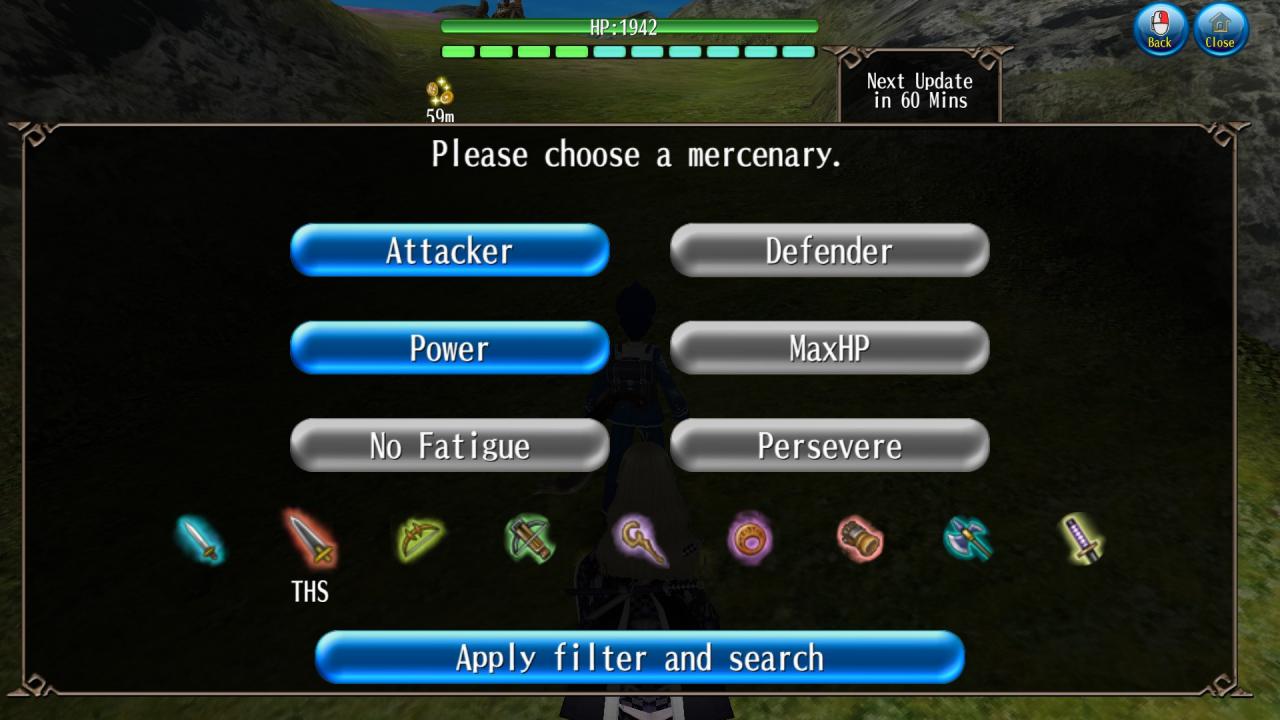Go back with the Back button
The height and width of the screenshot is (720, 1280).
click(1160, 28)
